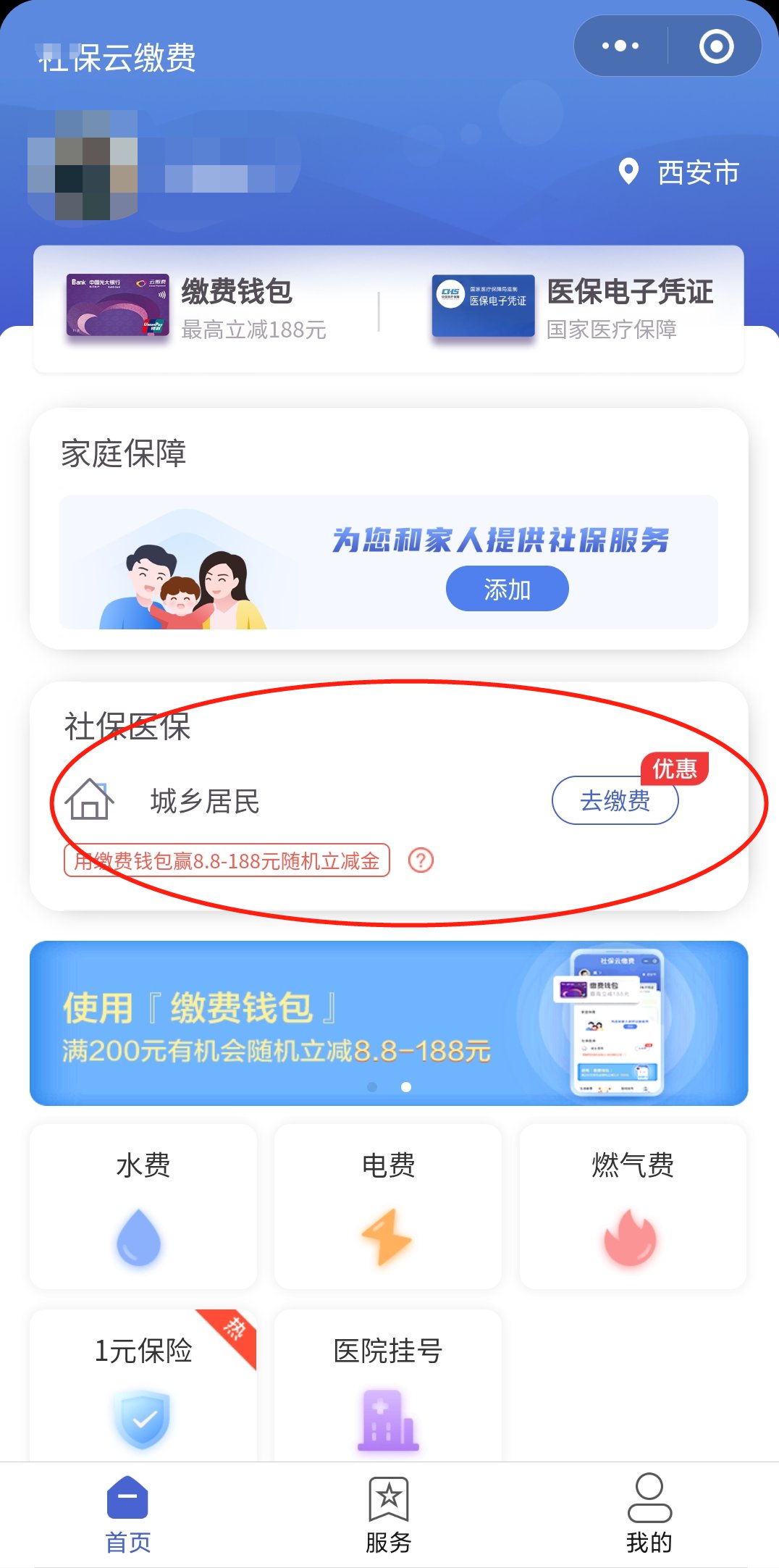Open 医院挂号 service
779x1568 pixels.
388,1387
